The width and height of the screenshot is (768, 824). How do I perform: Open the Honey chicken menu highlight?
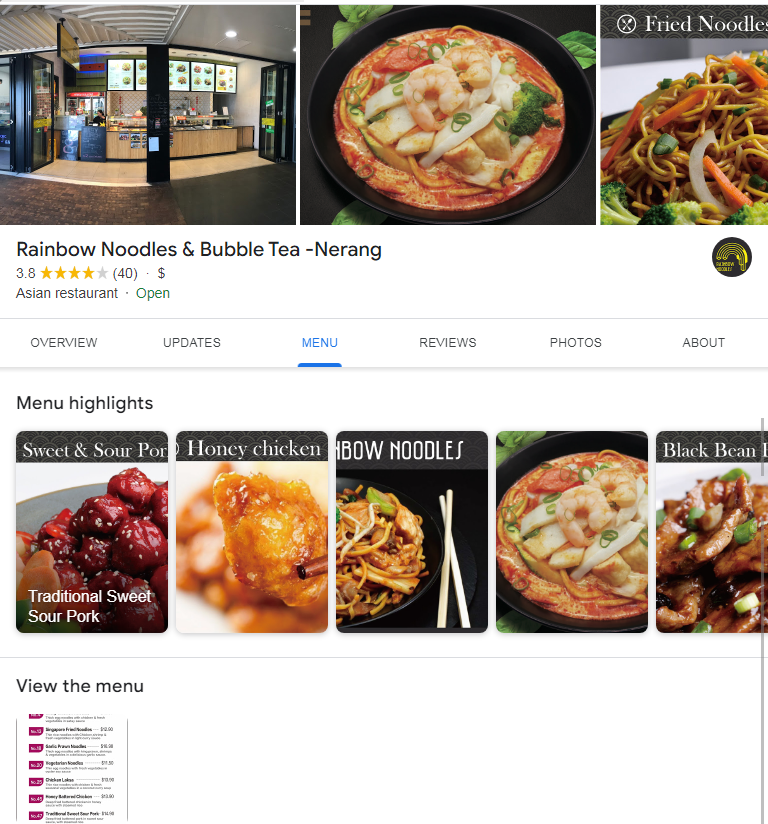(252, 532)
